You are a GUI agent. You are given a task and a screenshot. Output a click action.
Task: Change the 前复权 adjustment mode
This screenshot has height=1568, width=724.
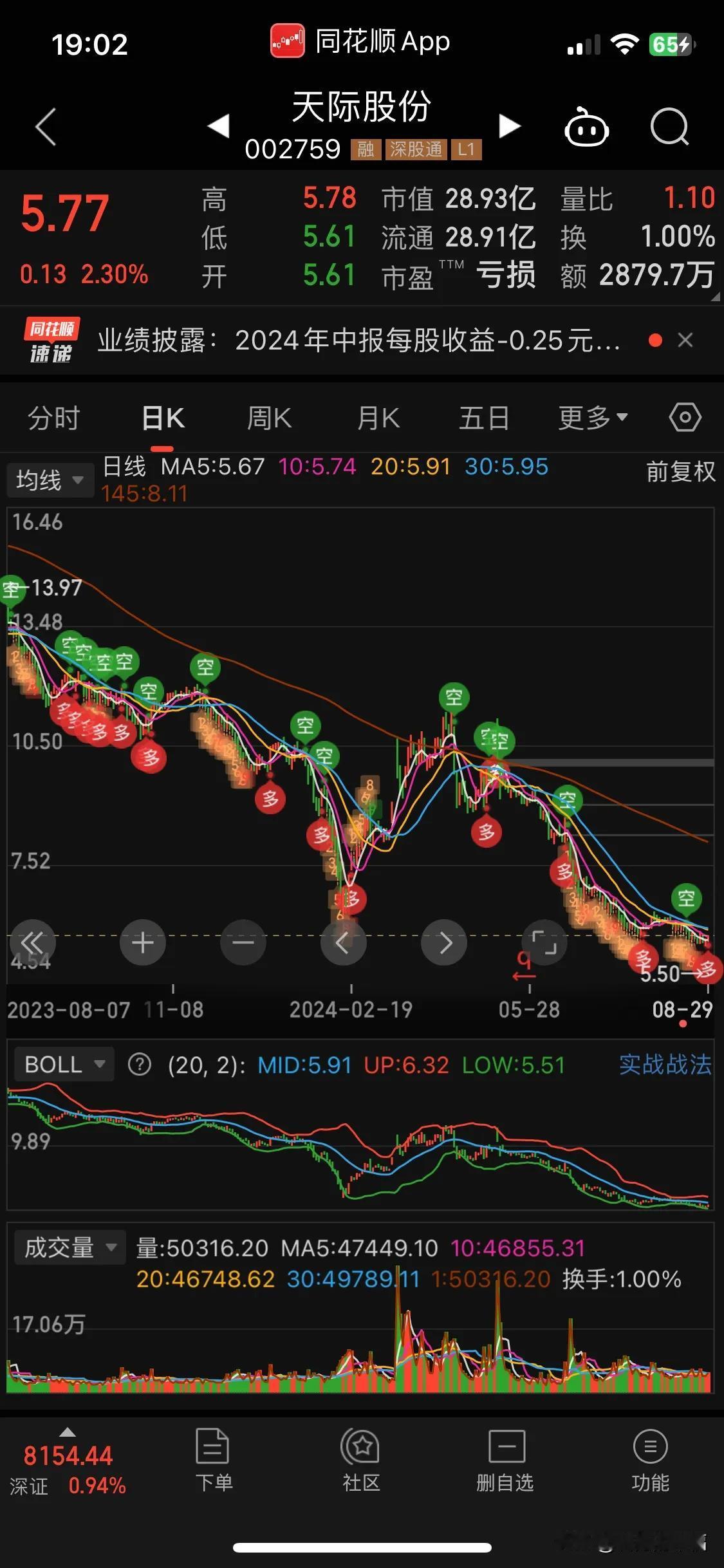coord(681,471)
